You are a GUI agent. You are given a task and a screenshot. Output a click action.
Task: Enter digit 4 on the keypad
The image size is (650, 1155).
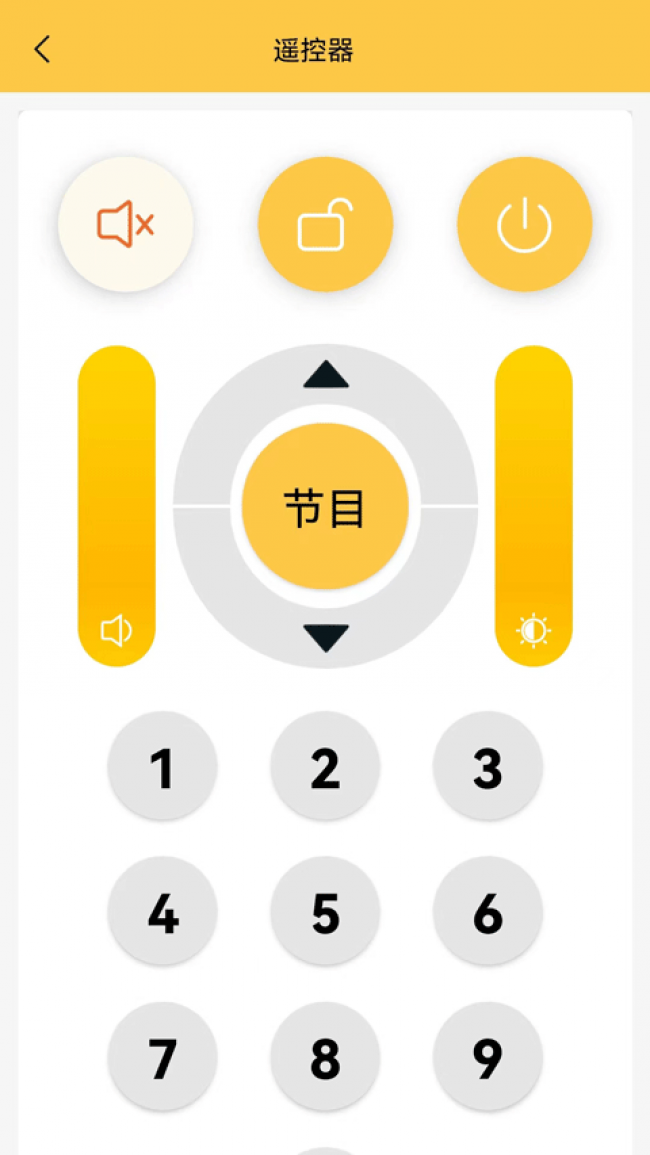pos(162,912)
